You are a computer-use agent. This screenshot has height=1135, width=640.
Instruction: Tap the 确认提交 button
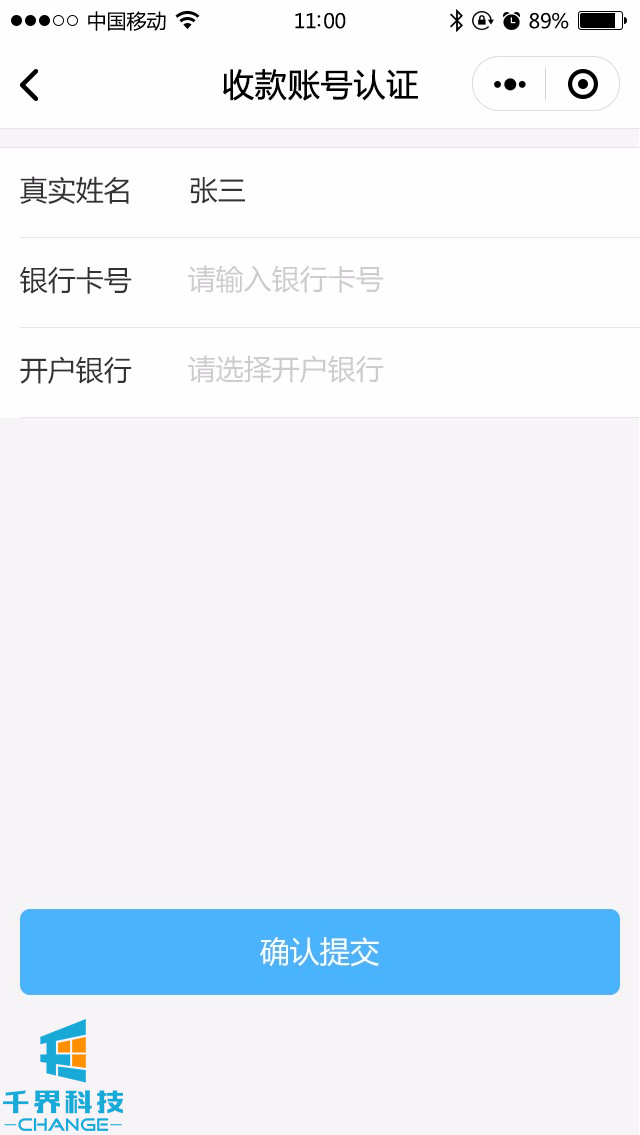click(320, 952)
